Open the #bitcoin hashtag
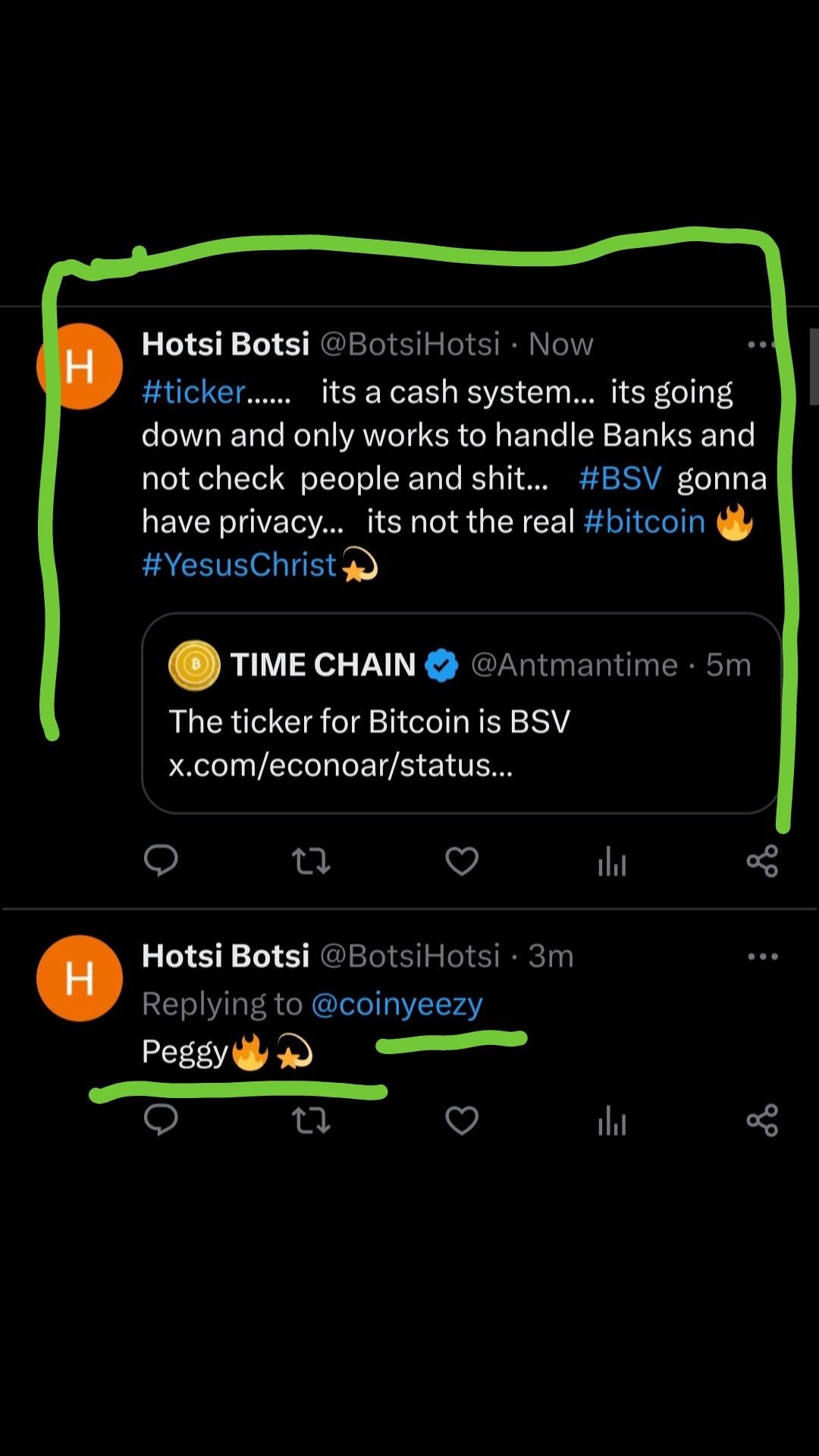This screenshot has height=1456, width=819. [645, 522]
